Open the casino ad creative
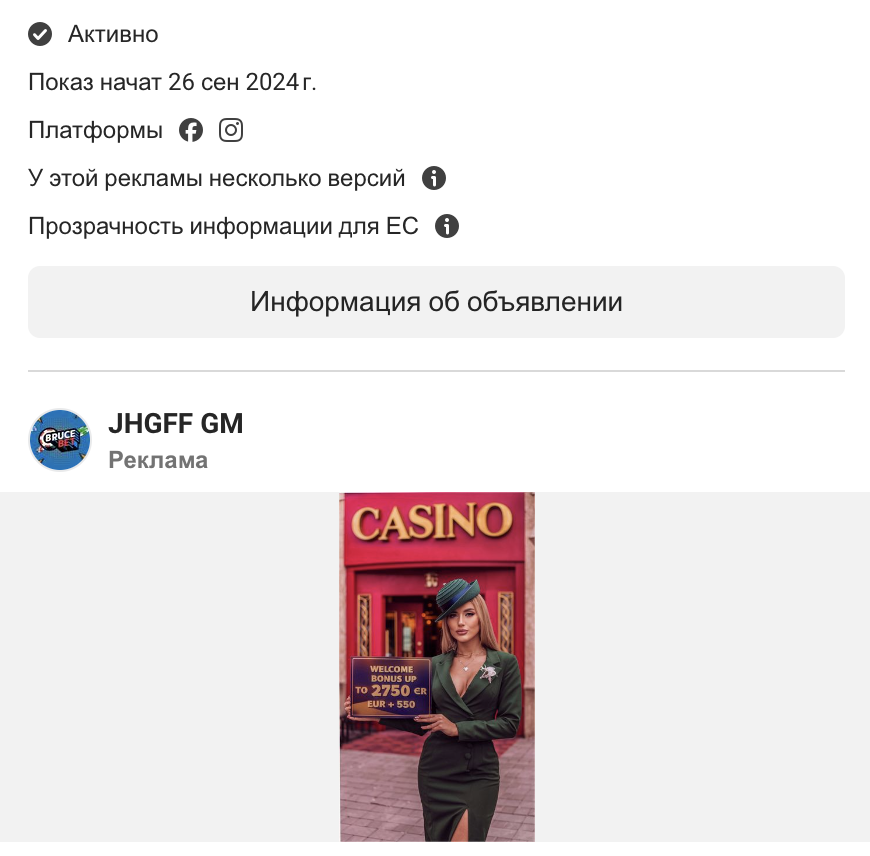This screenshot has width=870, height=856. pyautogui.click(x=437, y=666)
